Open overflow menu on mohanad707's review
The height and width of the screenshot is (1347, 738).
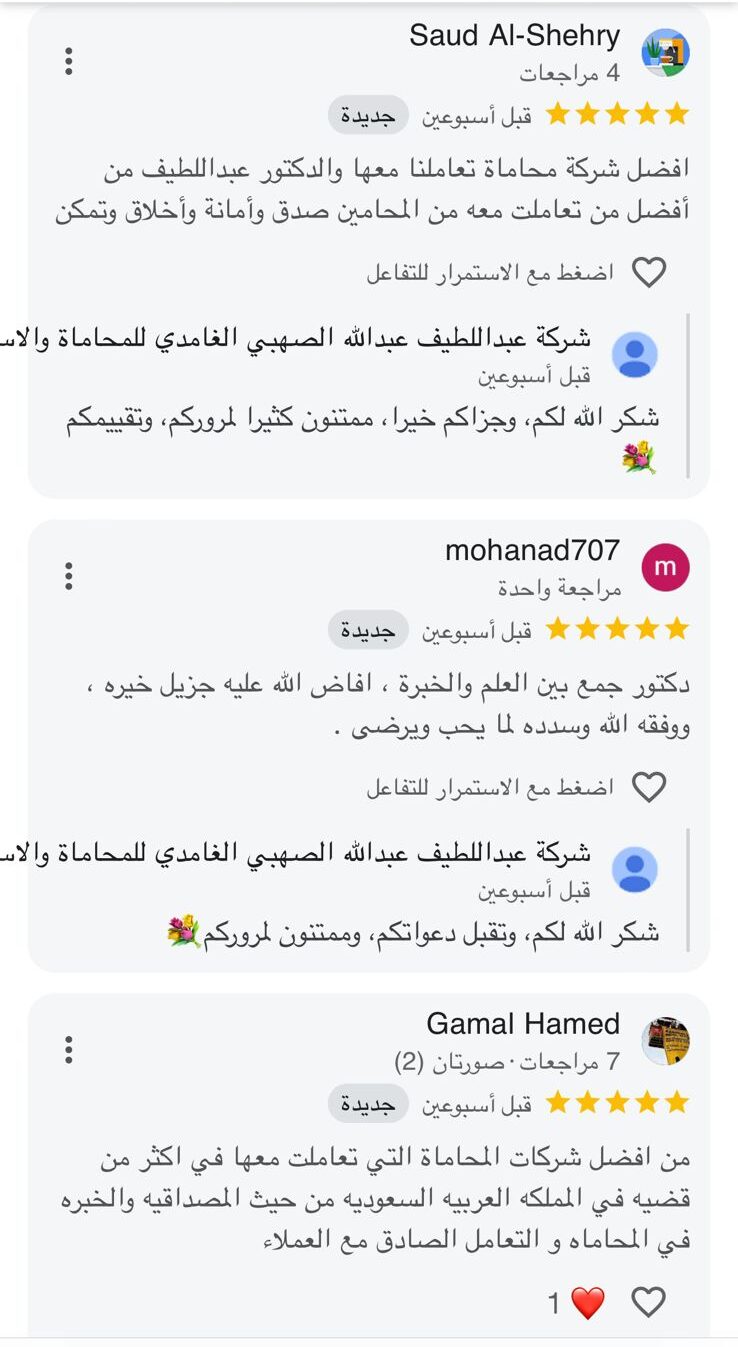point(68,576)
